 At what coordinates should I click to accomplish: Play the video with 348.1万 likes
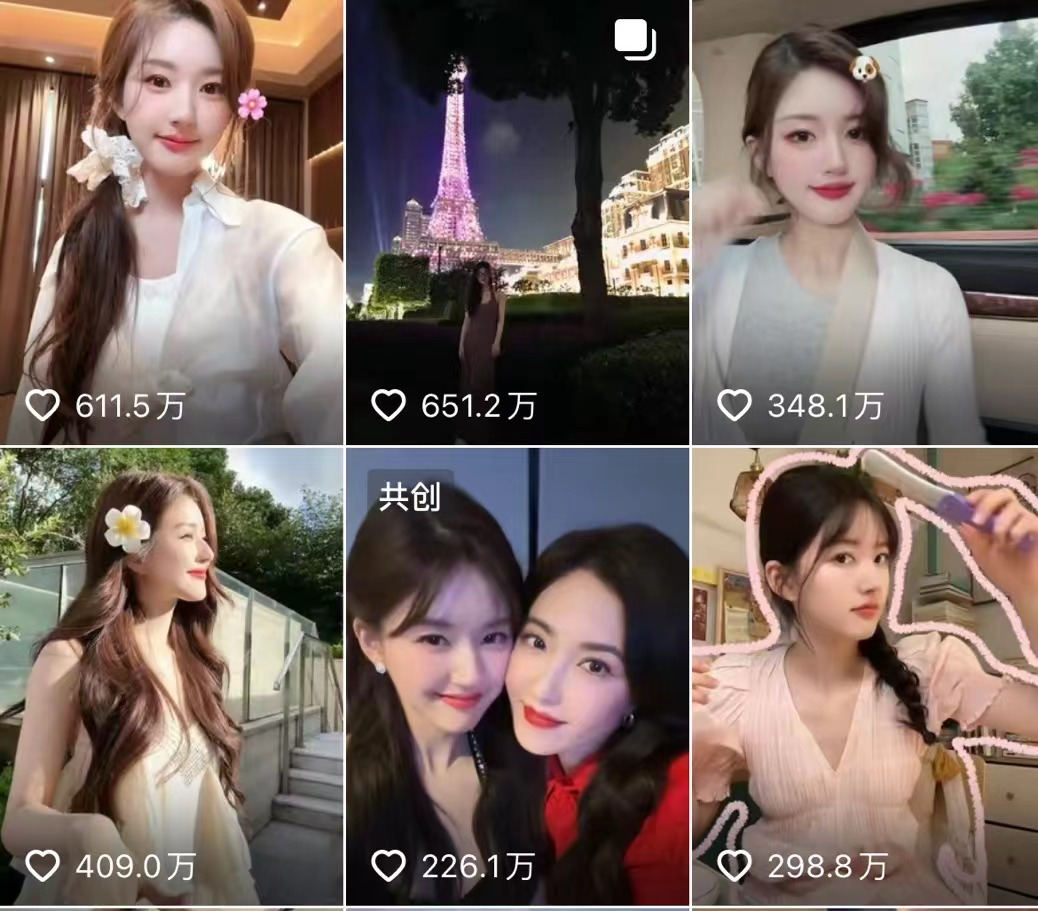[x=865, y=222]
